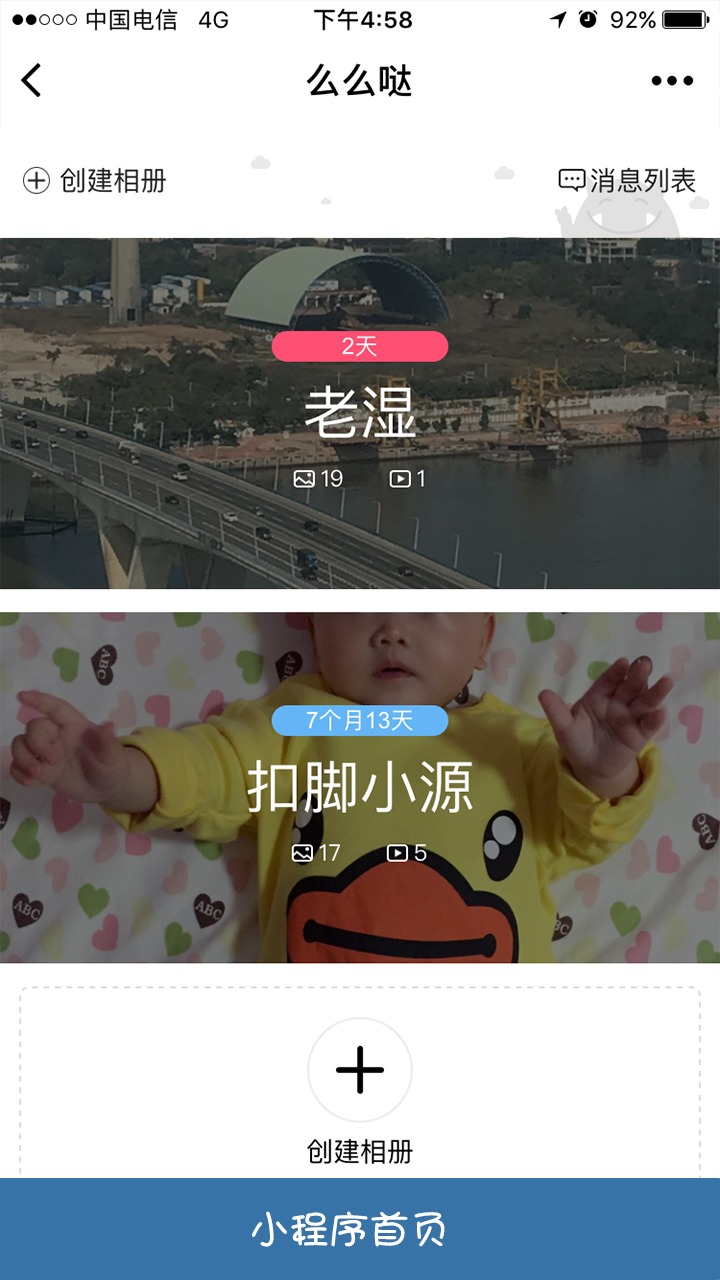720x1280 pixels.
Task: Create a new album with the plus card
Action: point(360,1072)
